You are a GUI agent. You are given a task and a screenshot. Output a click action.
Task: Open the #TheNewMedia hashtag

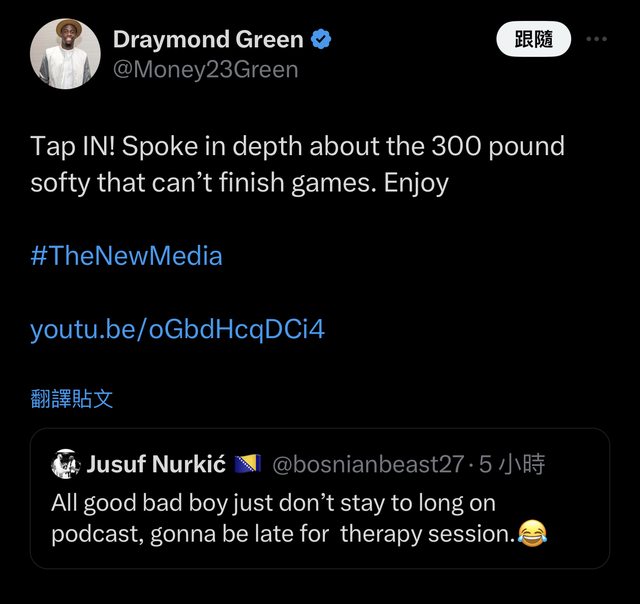coord(126,255)
